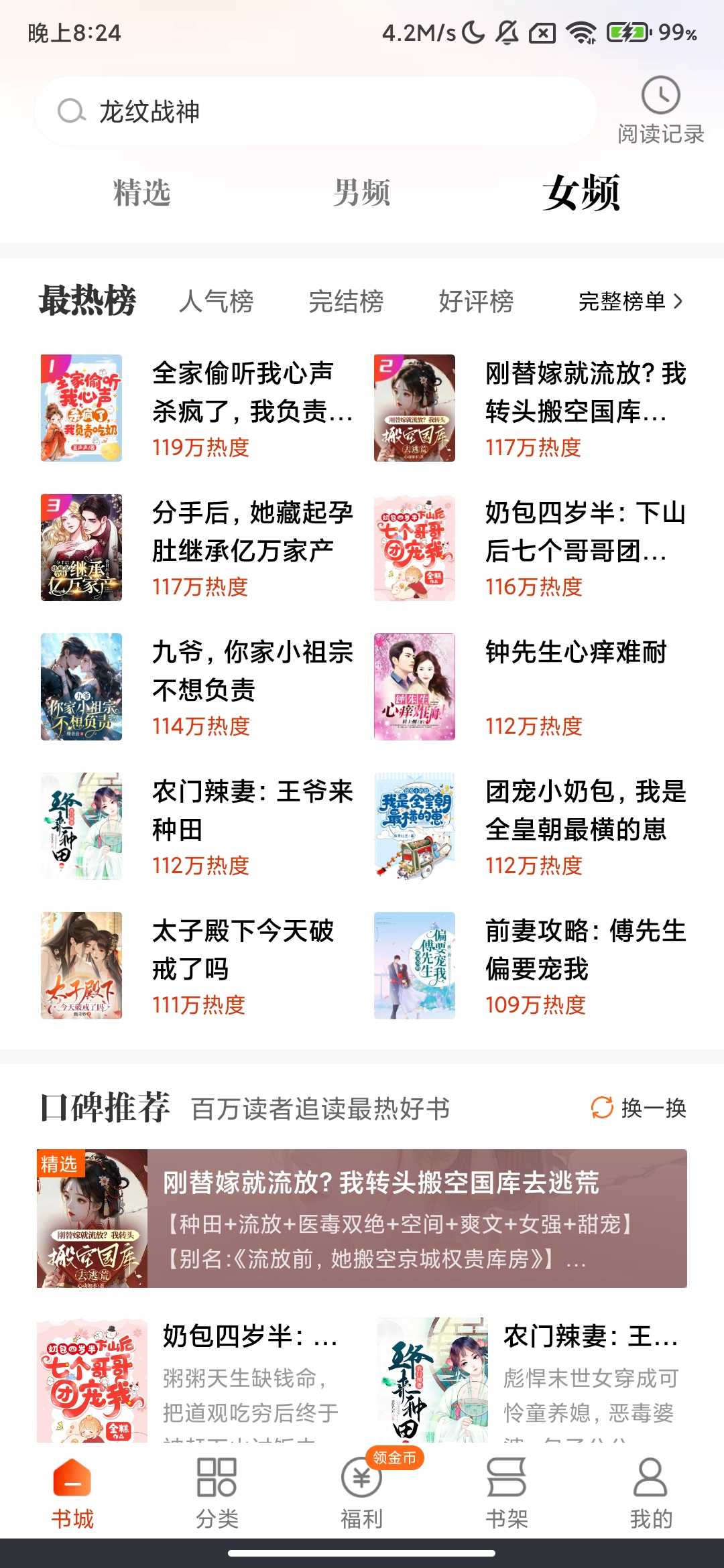Viewport: 724px width, 1568px height.
Task: Tap the search box showing 龙纹战神
Action: (x=315, y=111)
